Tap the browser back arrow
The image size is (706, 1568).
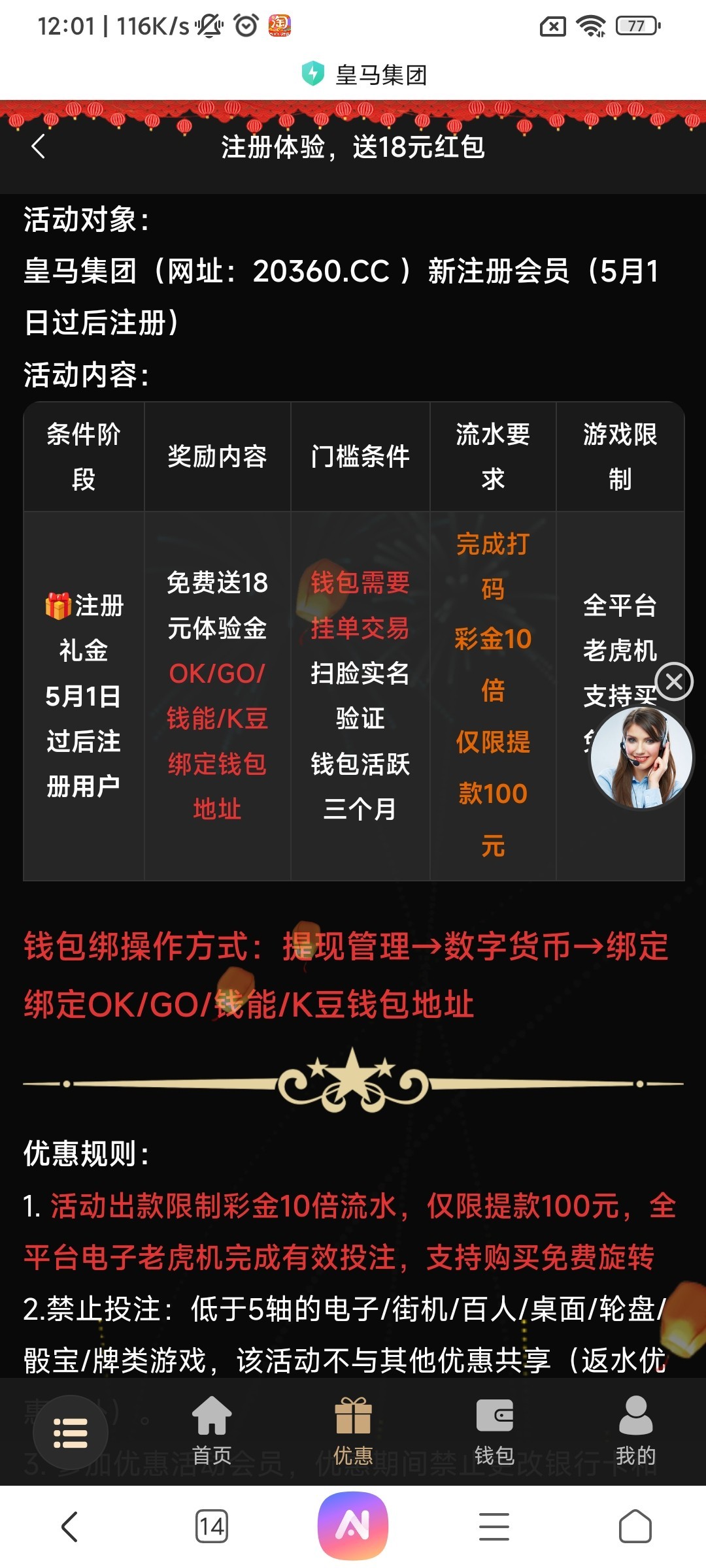click(x=69, y=1527)
